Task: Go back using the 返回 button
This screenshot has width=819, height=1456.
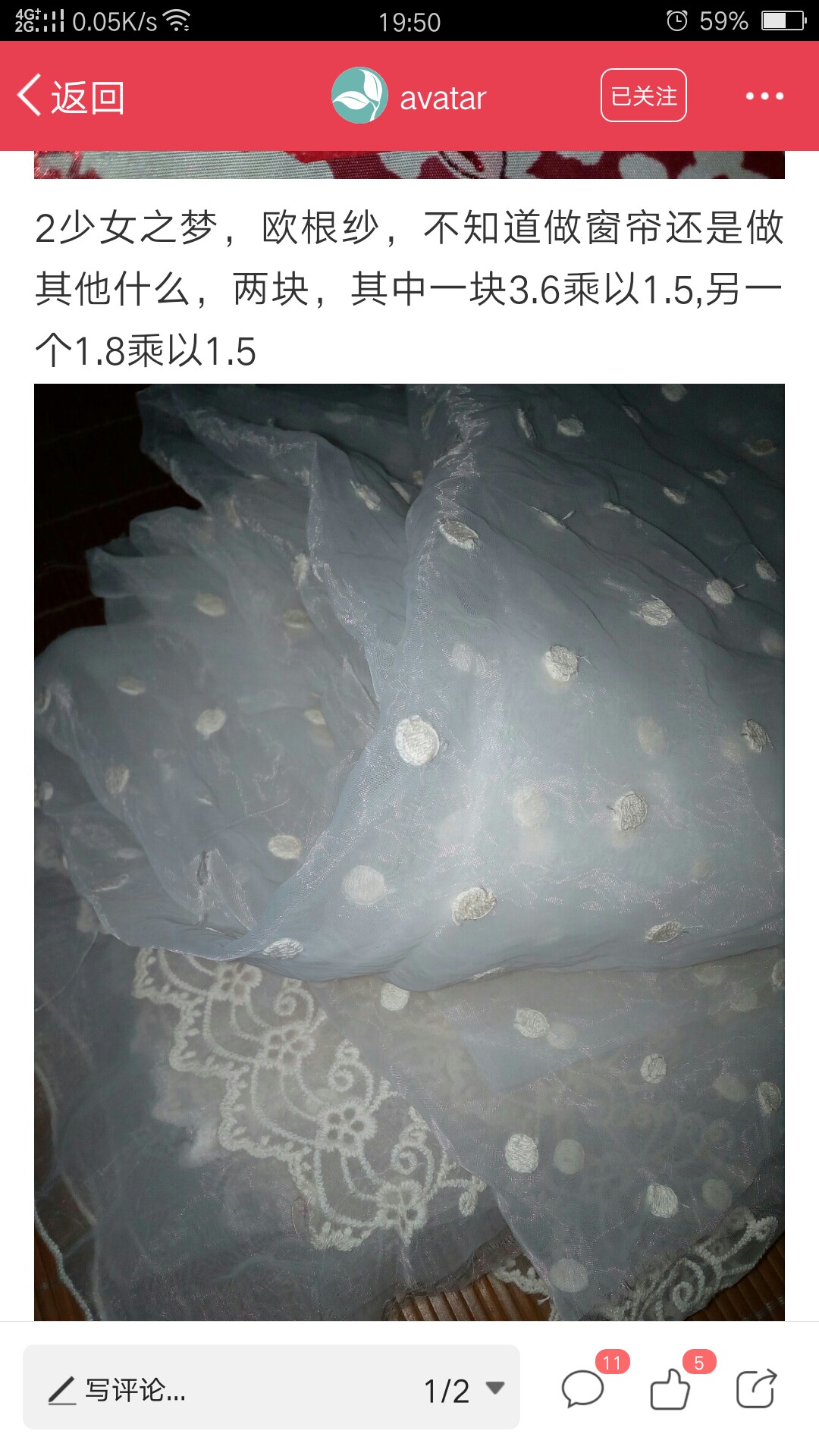Action: point(71,96)
